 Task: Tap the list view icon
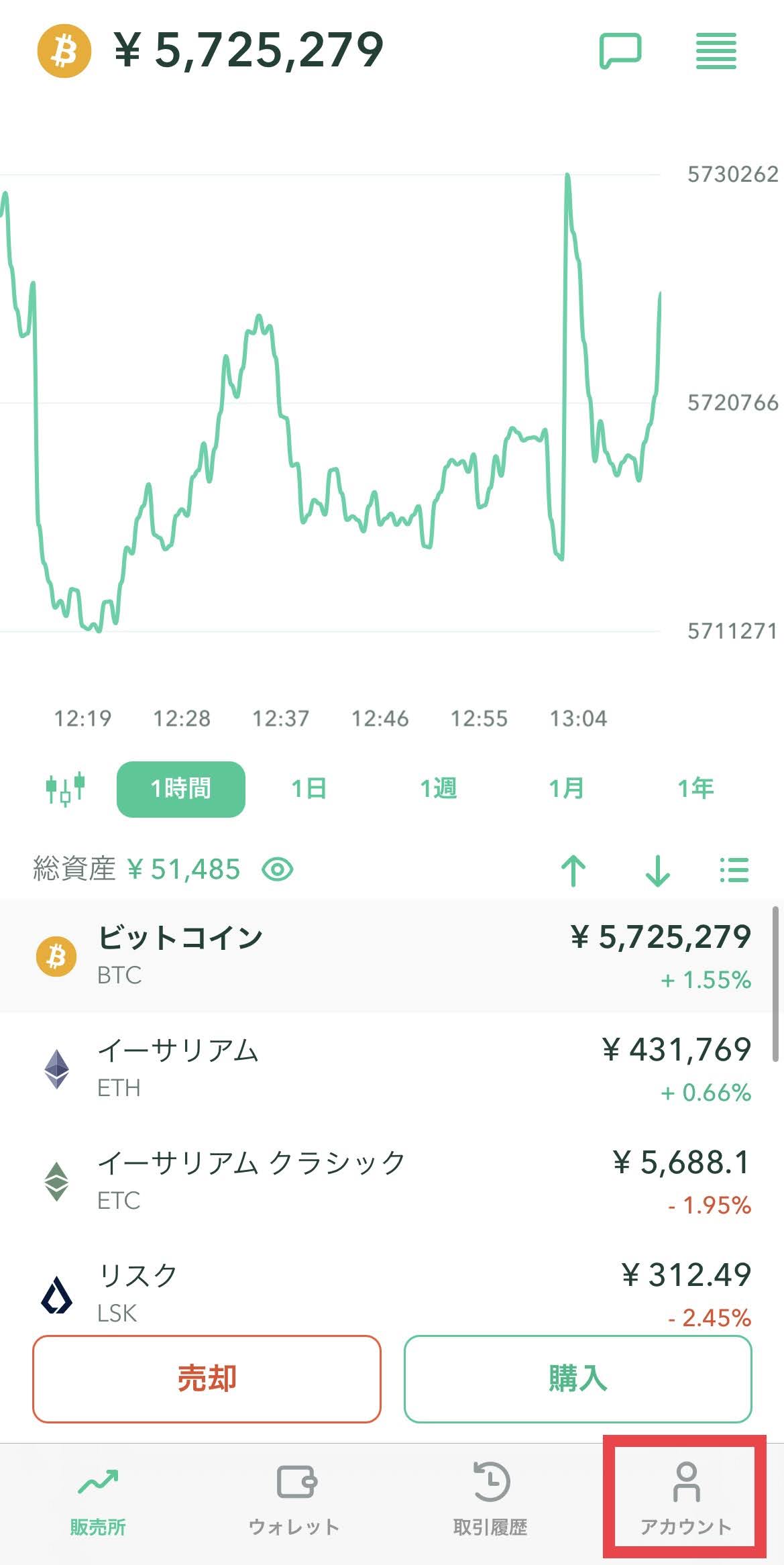pyautogui.click(x=734, y=870)
